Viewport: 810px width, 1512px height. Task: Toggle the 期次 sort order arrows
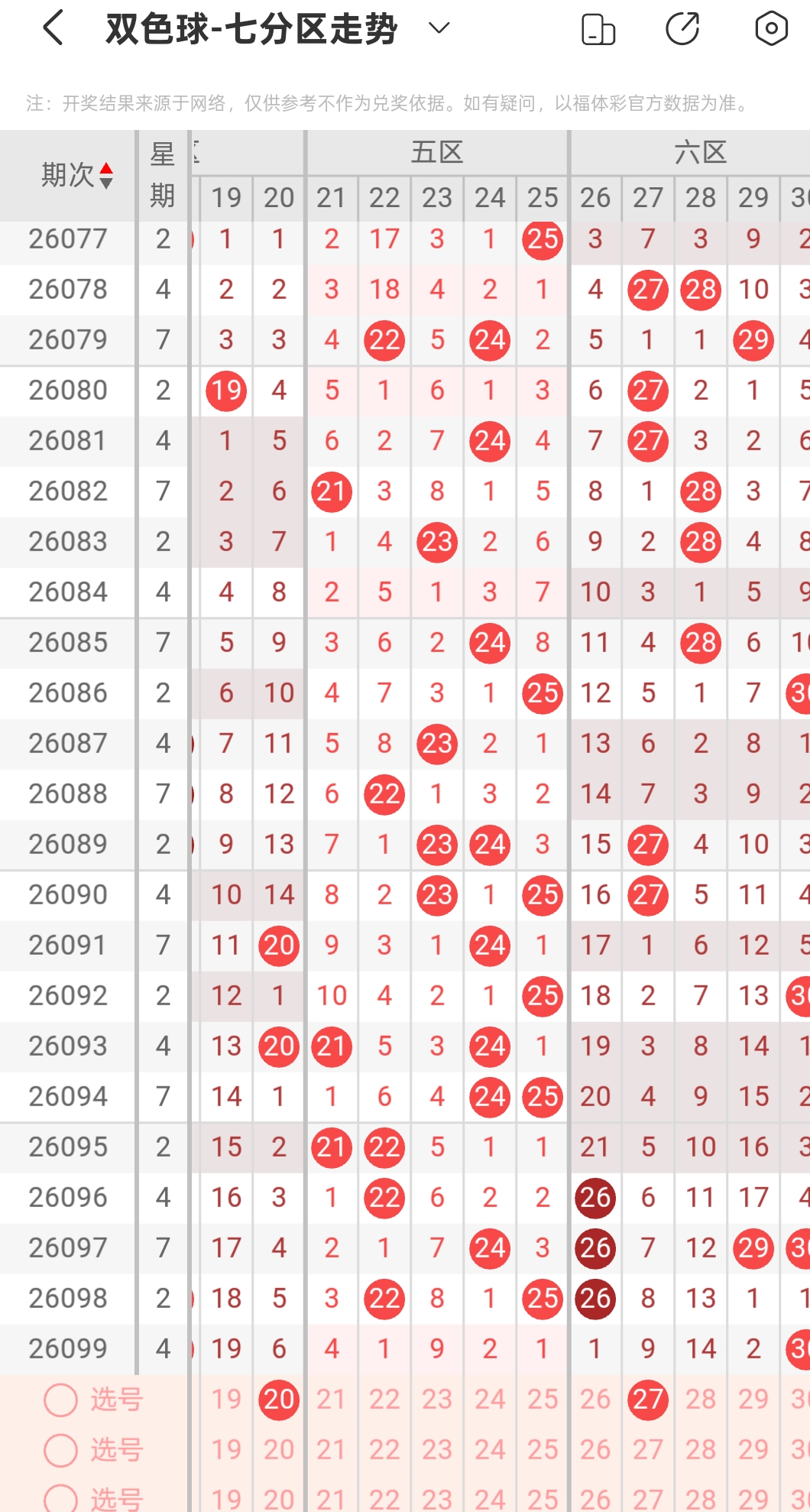click(106, 175)
